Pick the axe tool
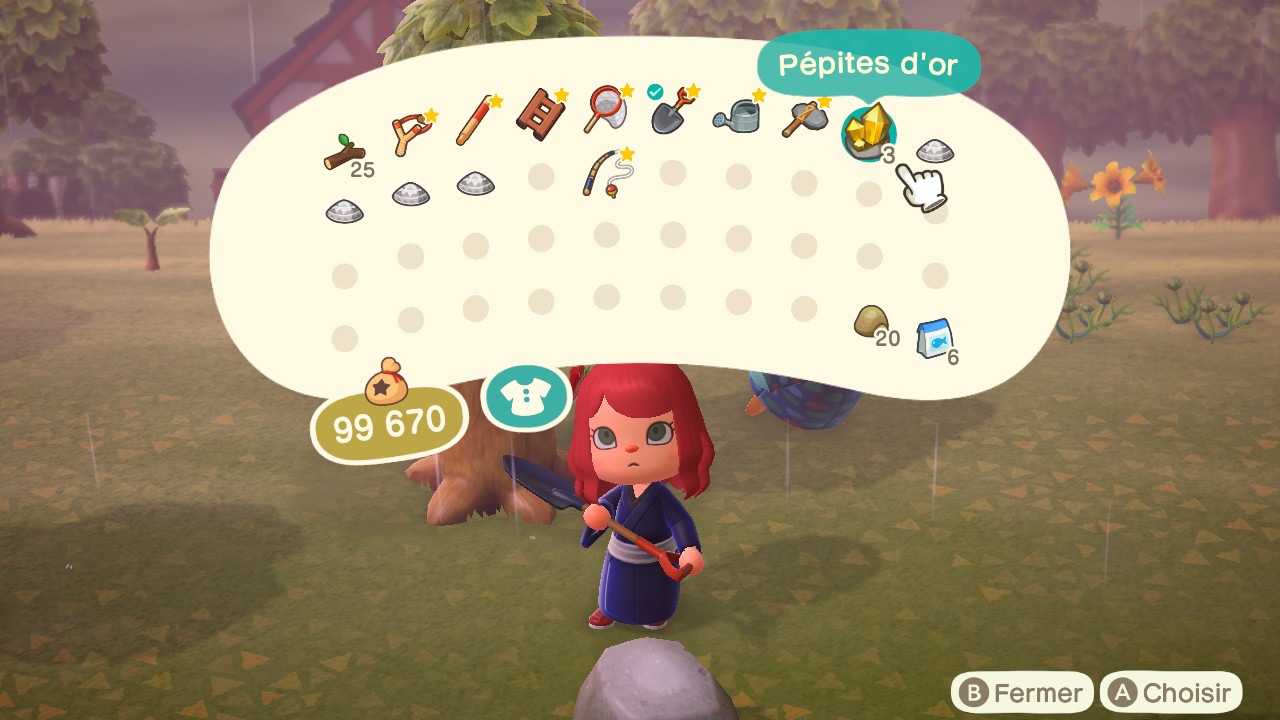The height and width of the screenshot is (720, 1280). tap(803, 120)
